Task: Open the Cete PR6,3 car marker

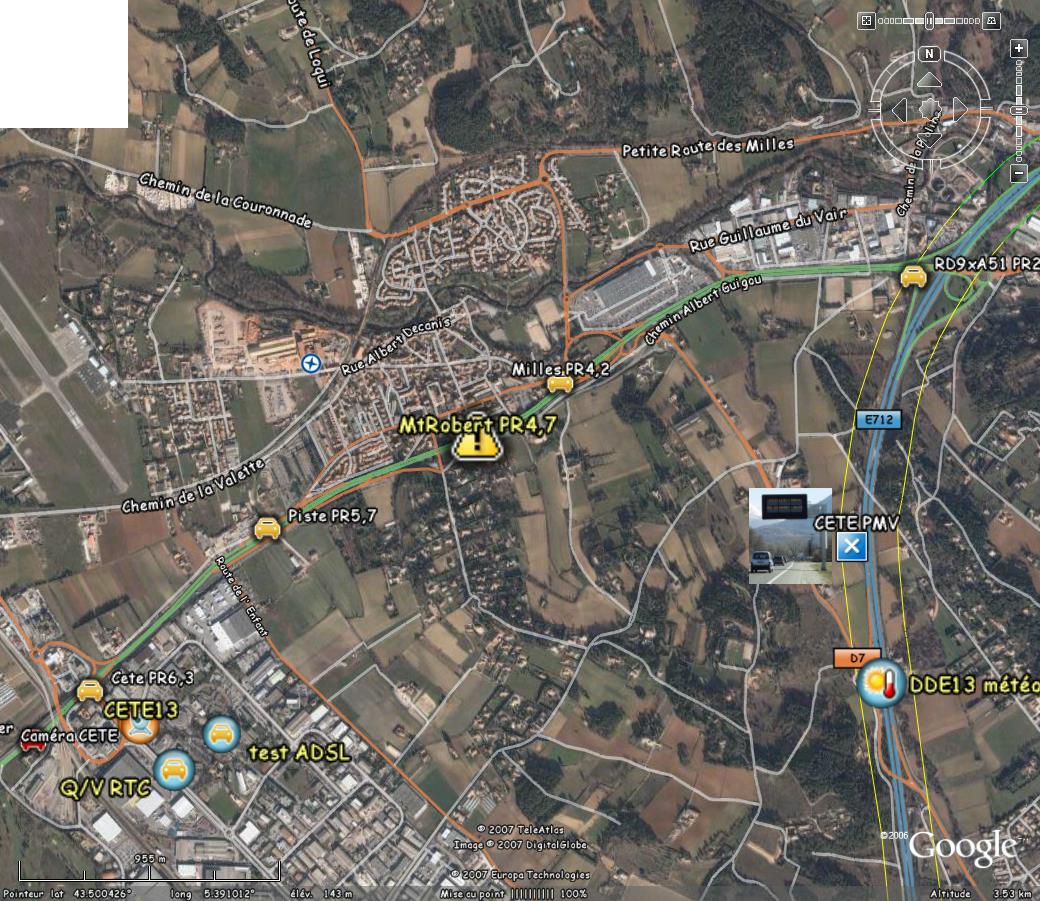Action: pos(90,690)
